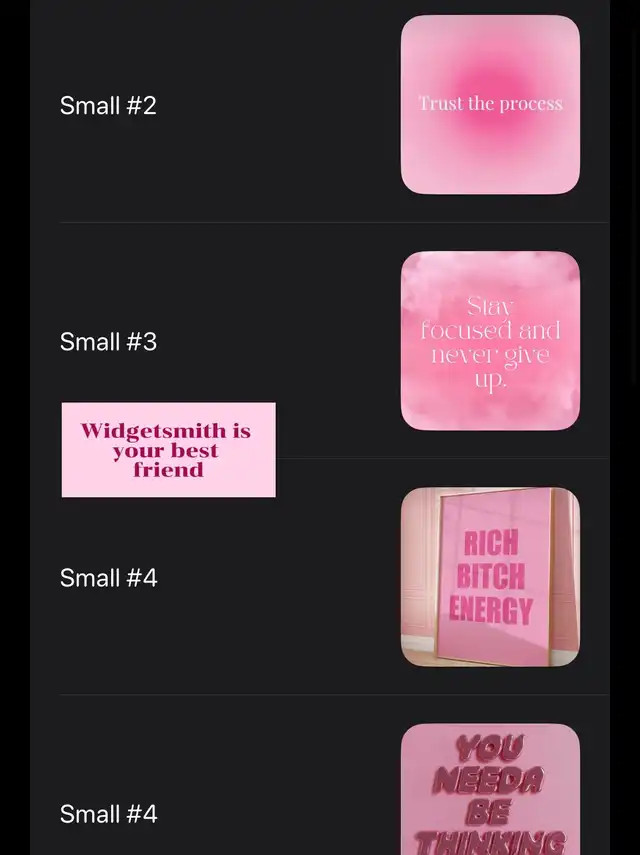
Task: Open the Small #3 widget row
Action: 319,341
